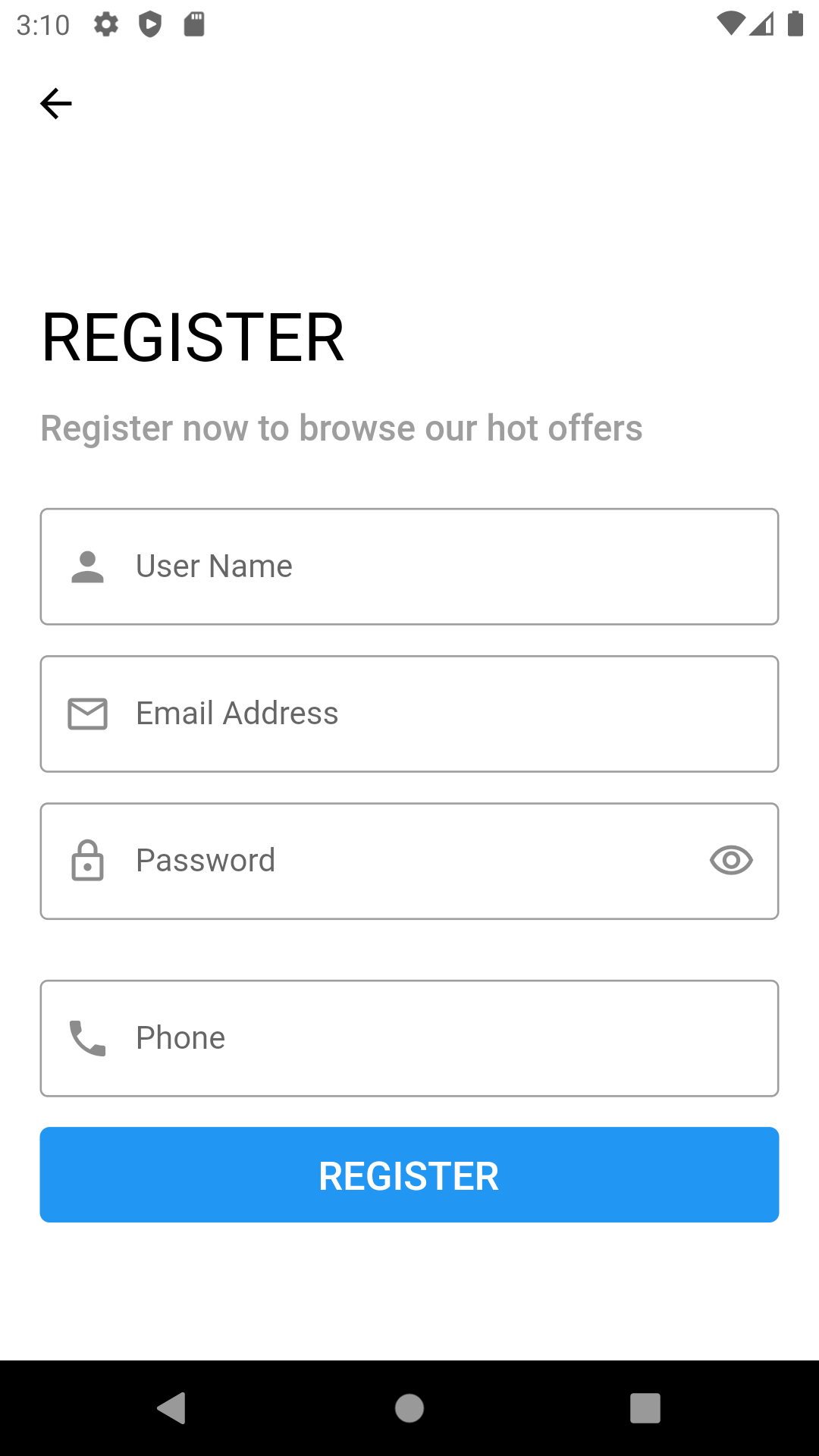Click inside the Password field
The width and height of the screenshot is (819, 1456).
pos(409,861)
